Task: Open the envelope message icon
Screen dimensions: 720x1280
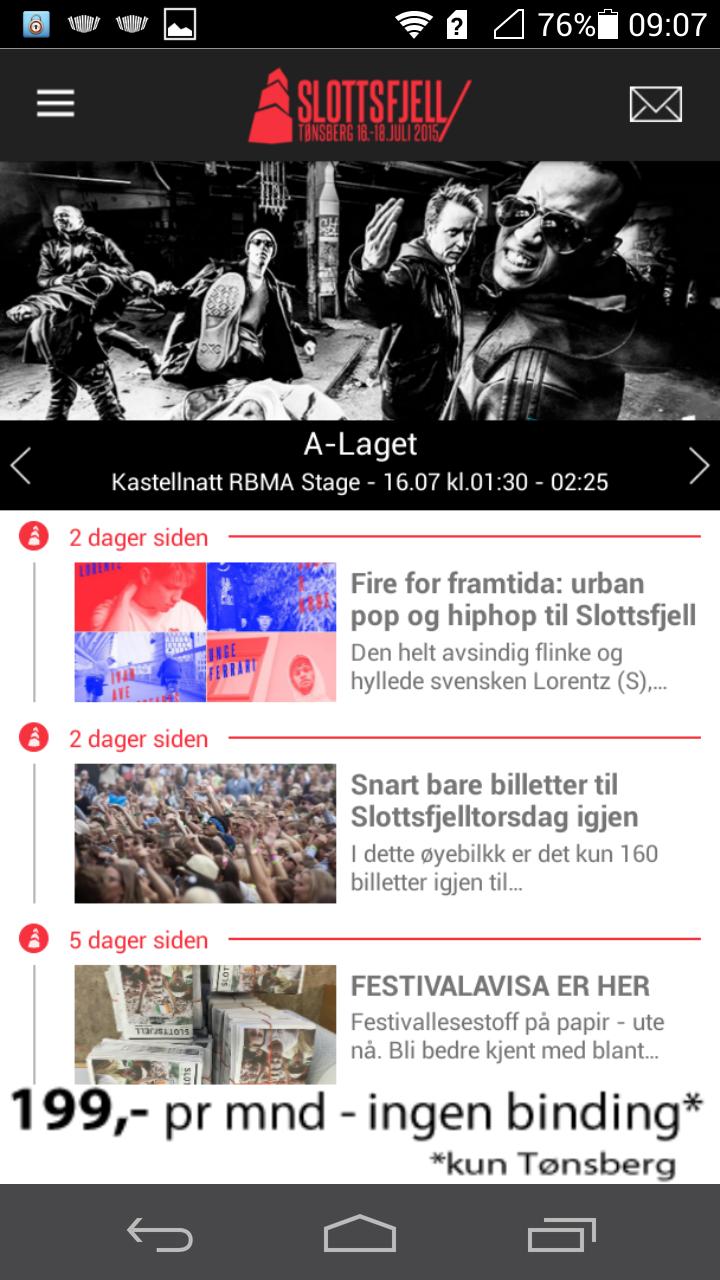Action: point(655,103)
